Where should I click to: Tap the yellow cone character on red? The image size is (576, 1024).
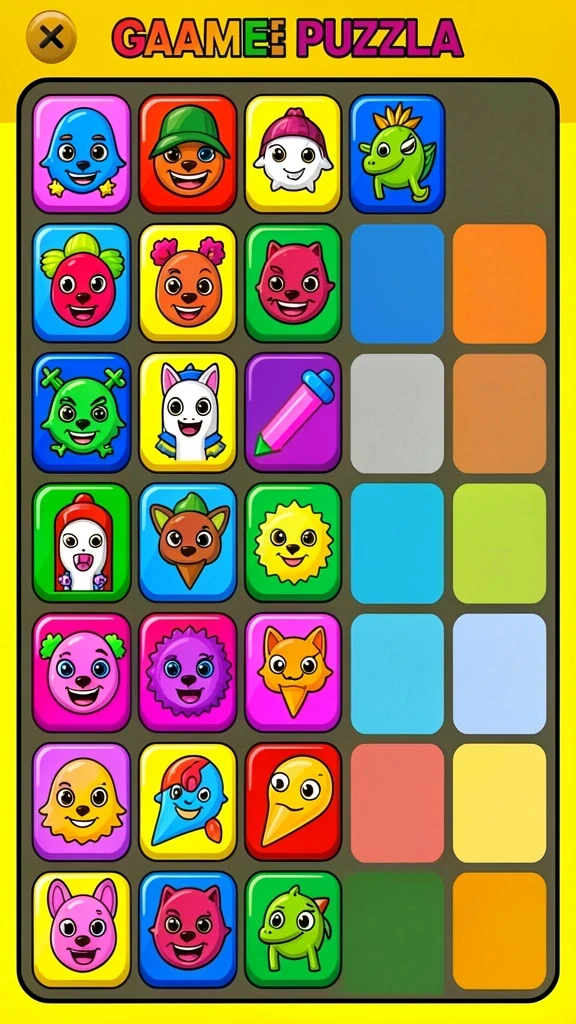point(293,801)
